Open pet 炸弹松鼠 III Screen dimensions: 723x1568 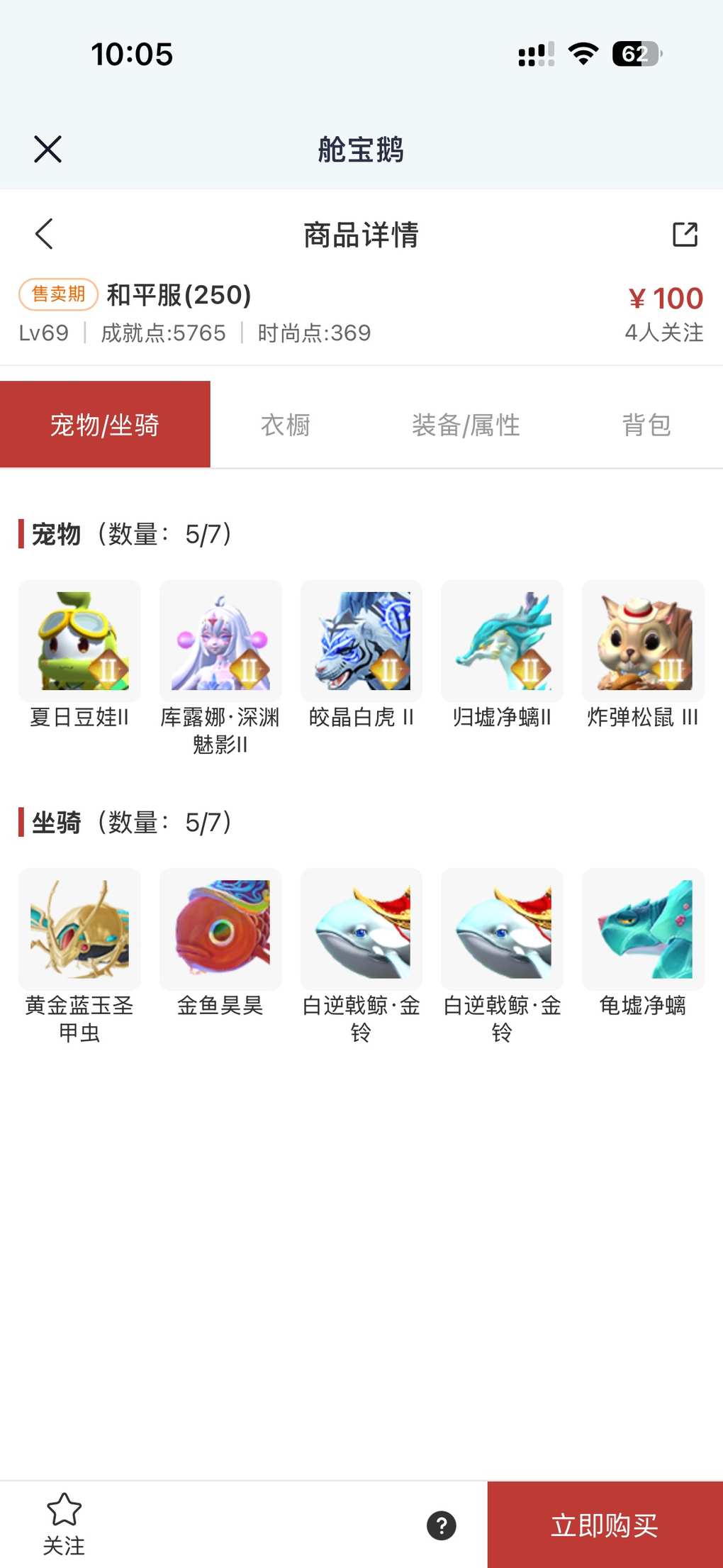[x=643, y=641]
